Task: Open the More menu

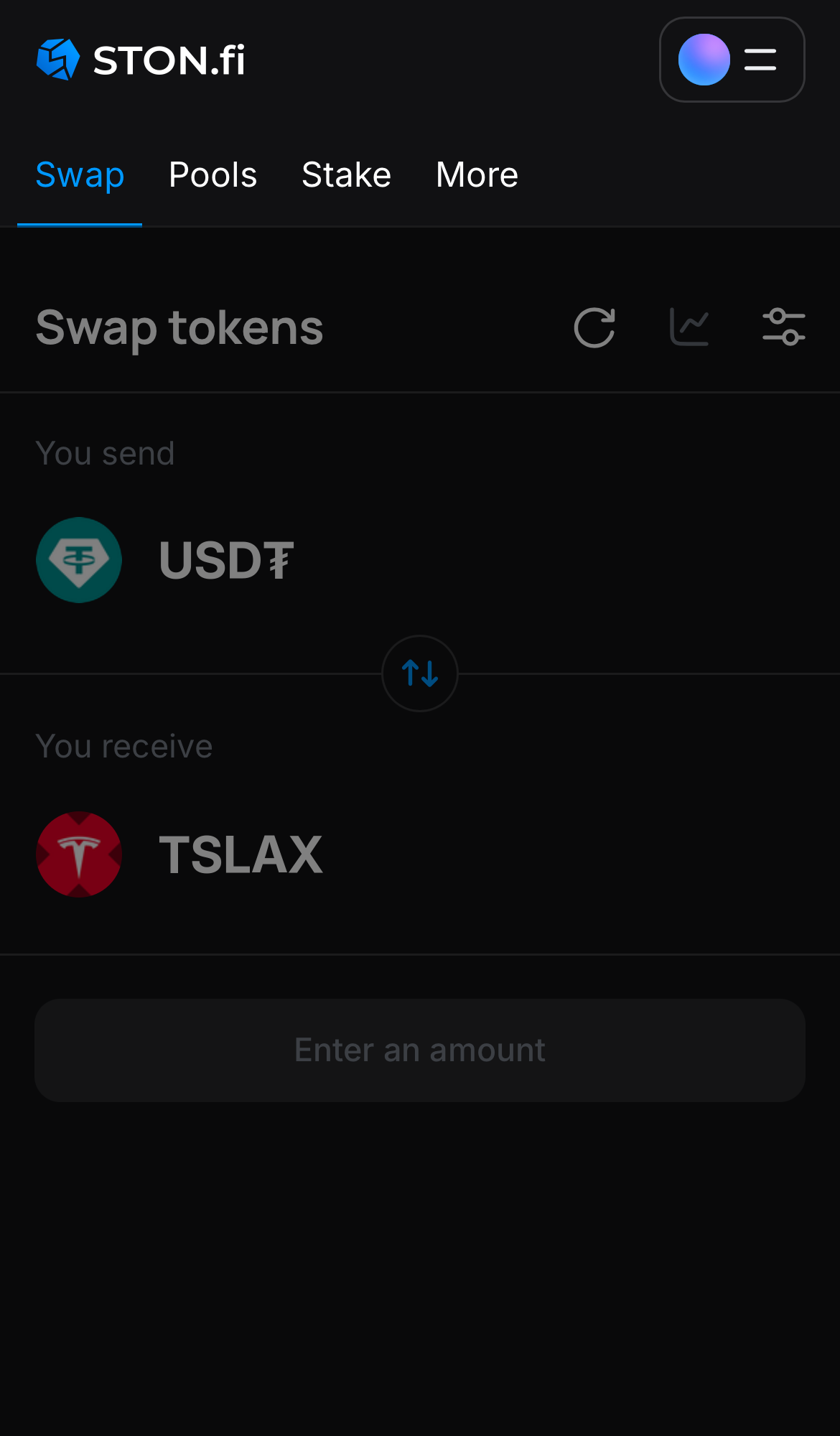Action: [477, 174]
